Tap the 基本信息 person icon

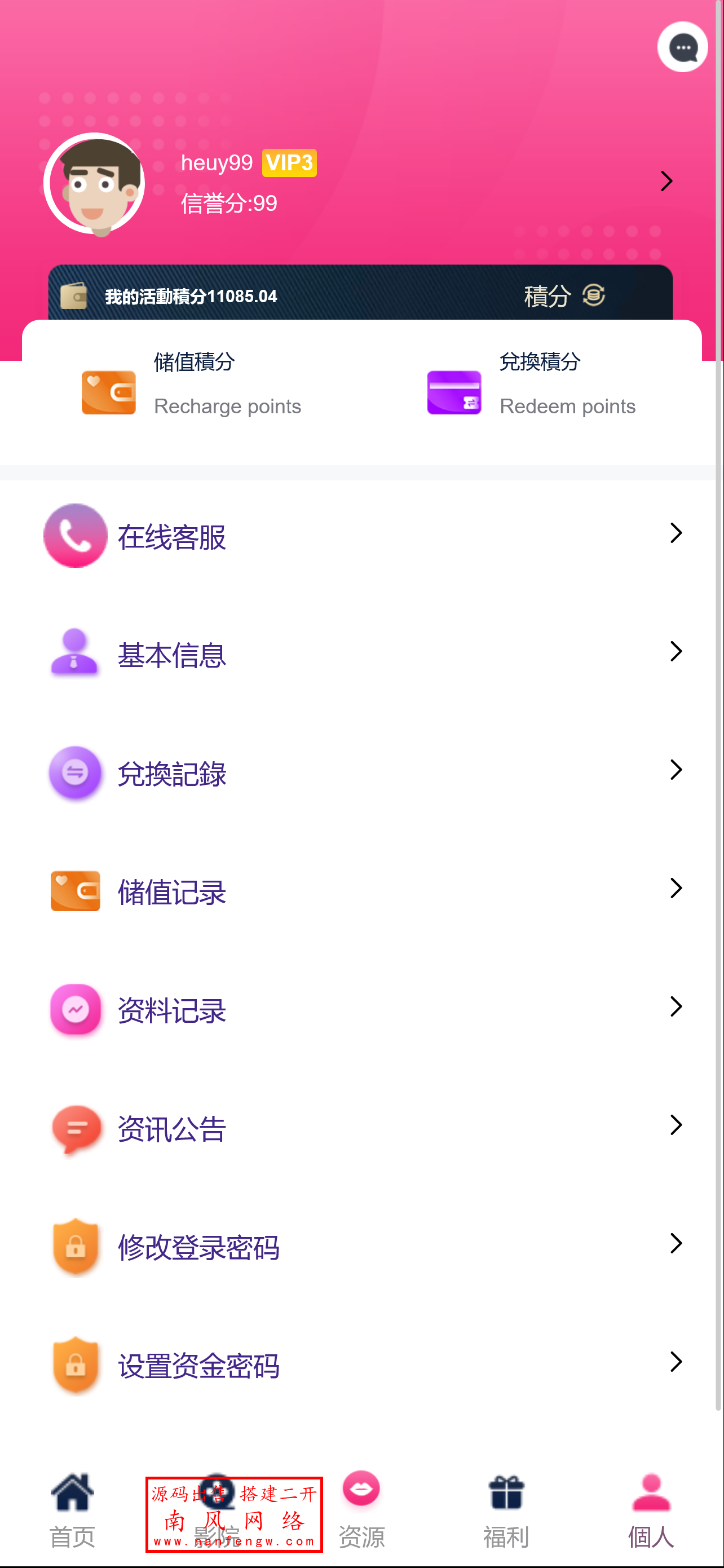(74, 653)
